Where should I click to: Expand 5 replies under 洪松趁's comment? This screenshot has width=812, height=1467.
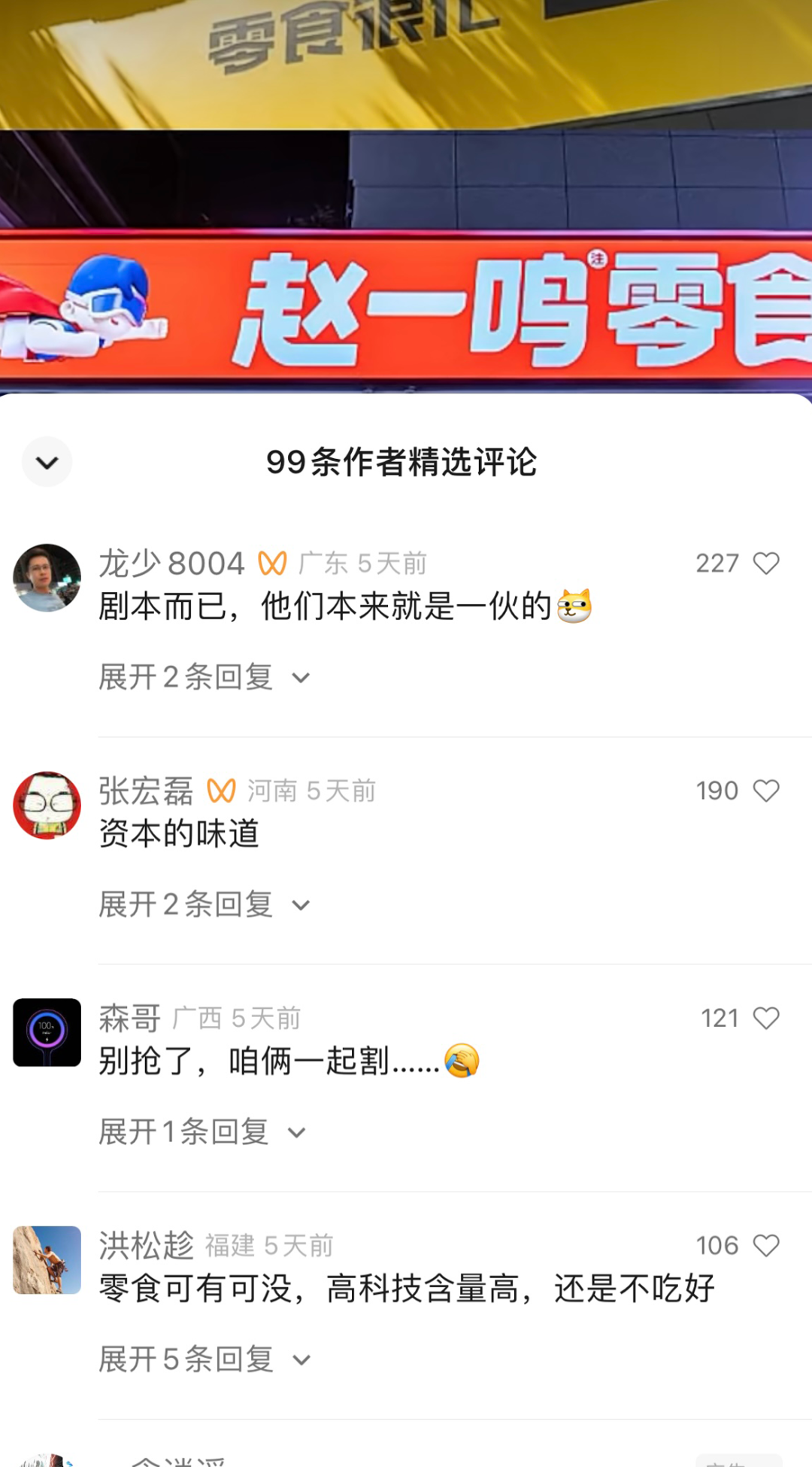(x=204, y=1359)
